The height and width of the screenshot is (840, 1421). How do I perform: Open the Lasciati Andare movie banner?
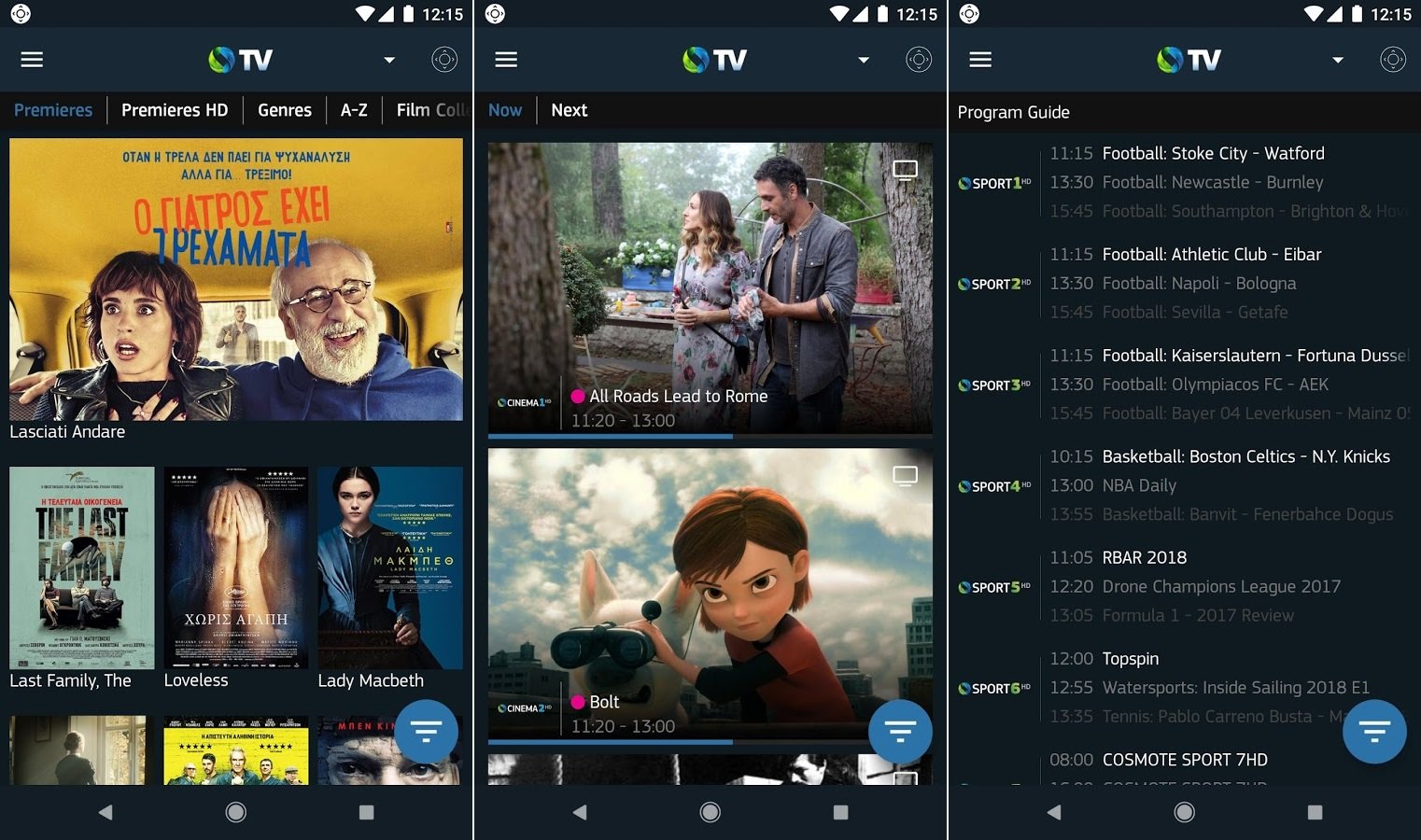tap(236, 279)
